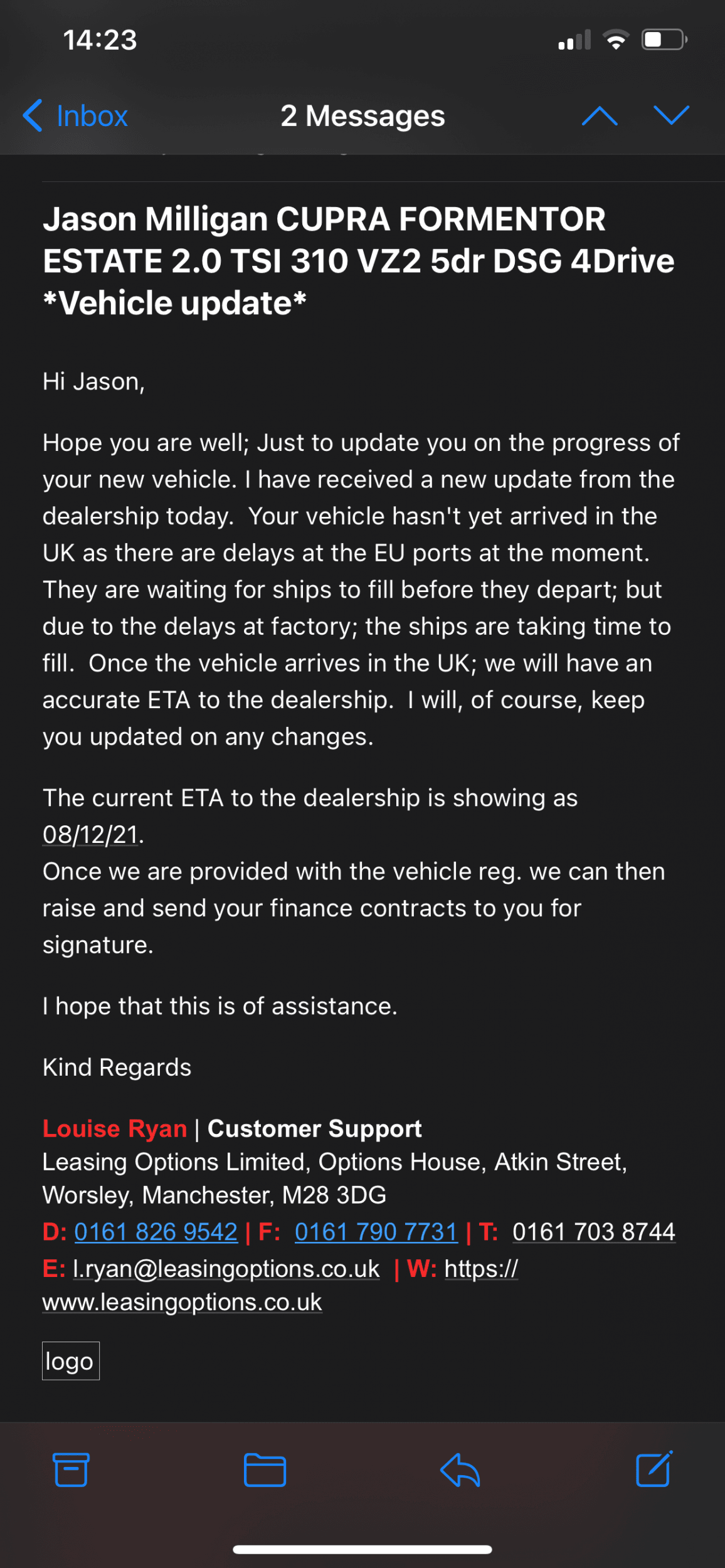Go to the previous message (up arrow)
The image size is (725, 1568).
600,116
